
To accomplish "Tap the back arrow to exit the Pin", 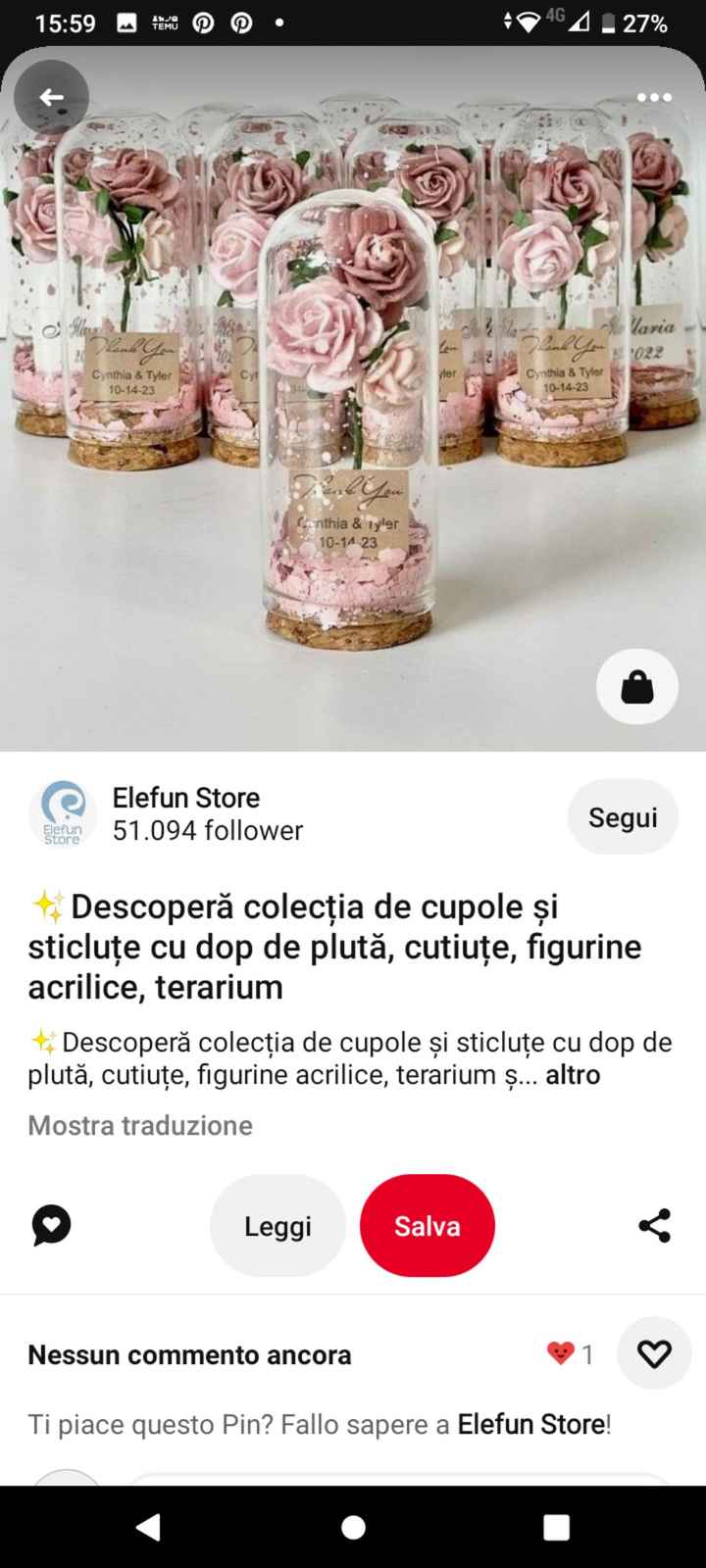I will click(52, 97).
